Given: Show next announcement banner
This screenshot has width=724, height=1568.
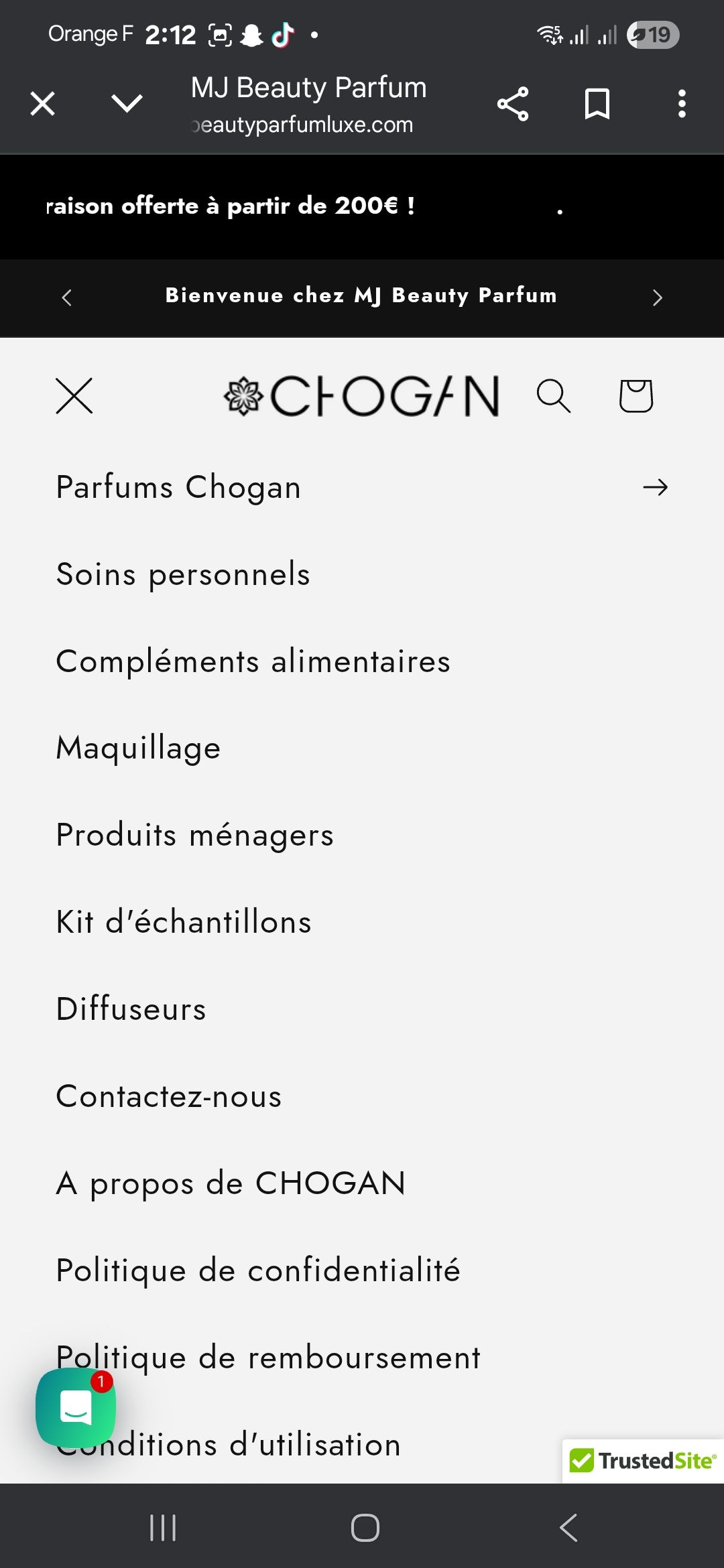Looking at the screenshot, I should coord(657,298).
